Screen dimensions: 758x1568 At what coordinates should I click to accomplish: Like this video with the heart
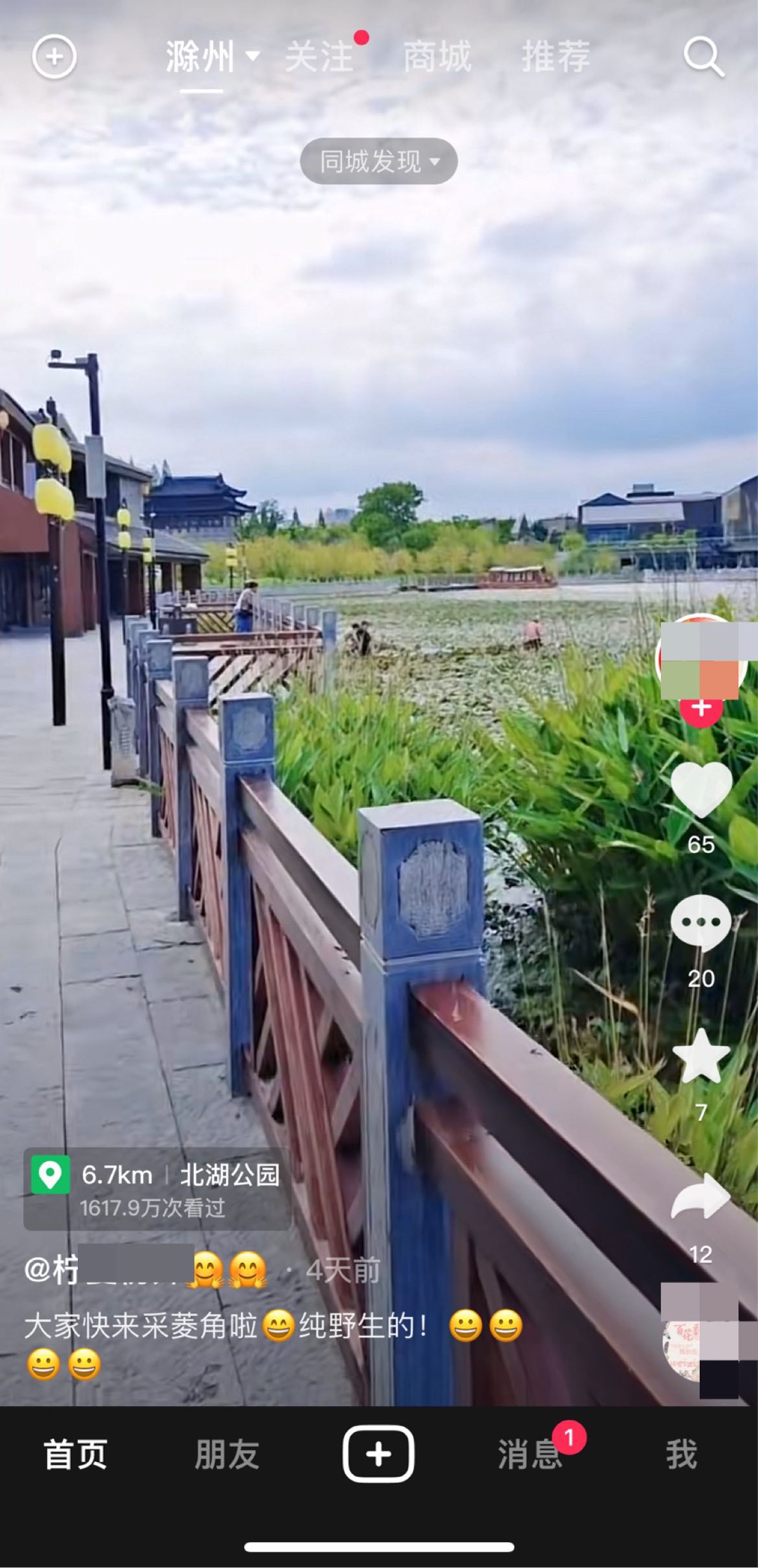tap(701, 790)
